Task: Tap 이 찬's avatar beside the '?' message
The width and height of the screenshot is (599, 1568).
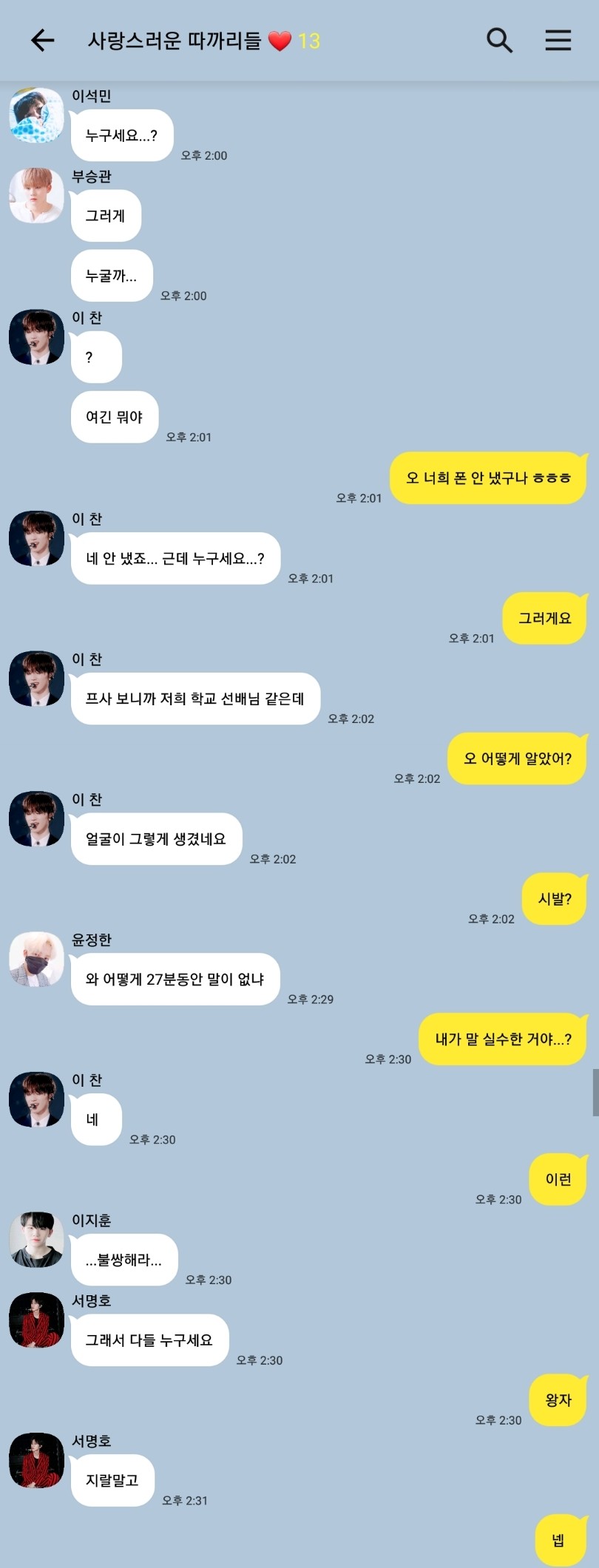Action: (36, 337)
